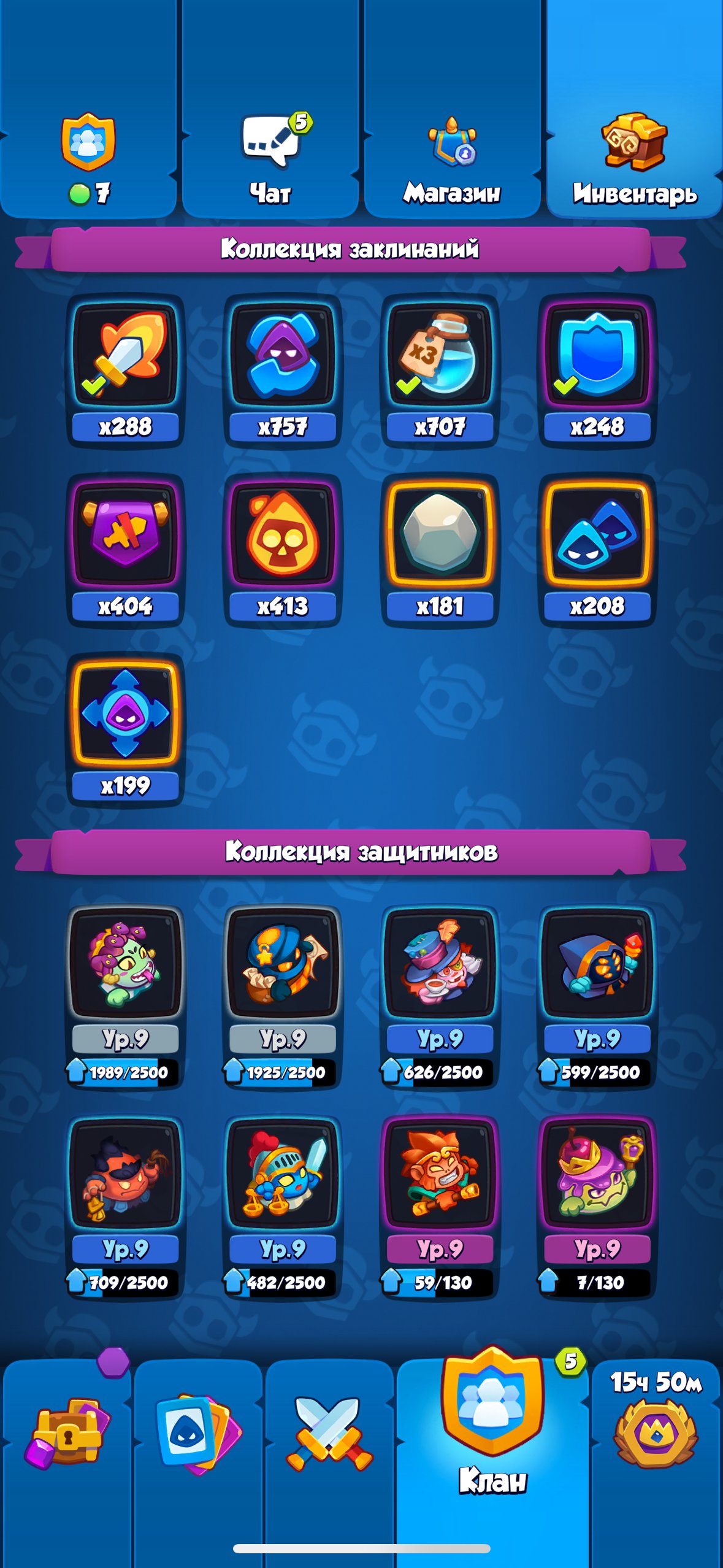Image resolution: width=723 pixels, height=1568 pixels.
Task: Select the defender with 59/130 progress
Action: (x=440, y=1206)
